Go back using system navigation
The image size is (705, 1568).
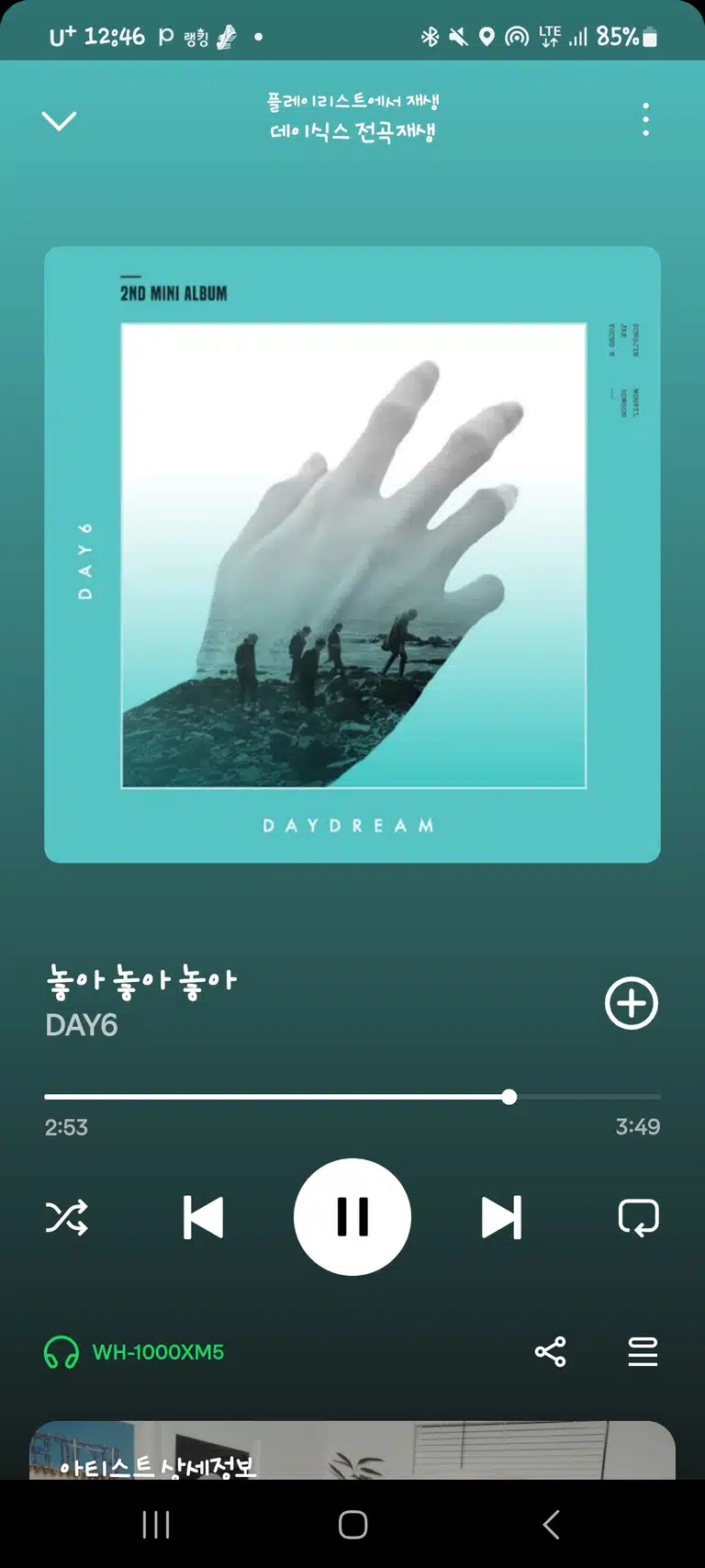point(551,1525)
